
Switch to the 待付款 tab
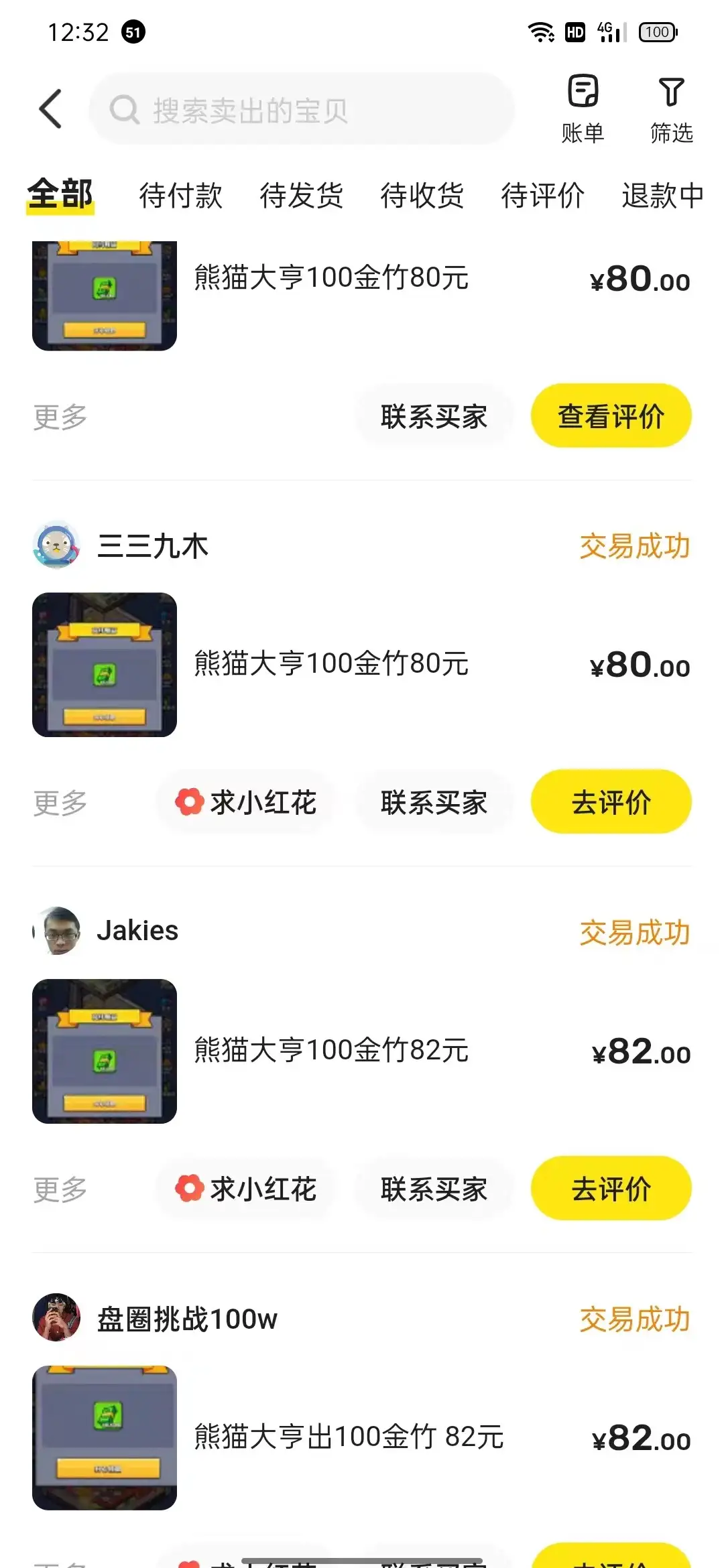[x=180, y=196]
